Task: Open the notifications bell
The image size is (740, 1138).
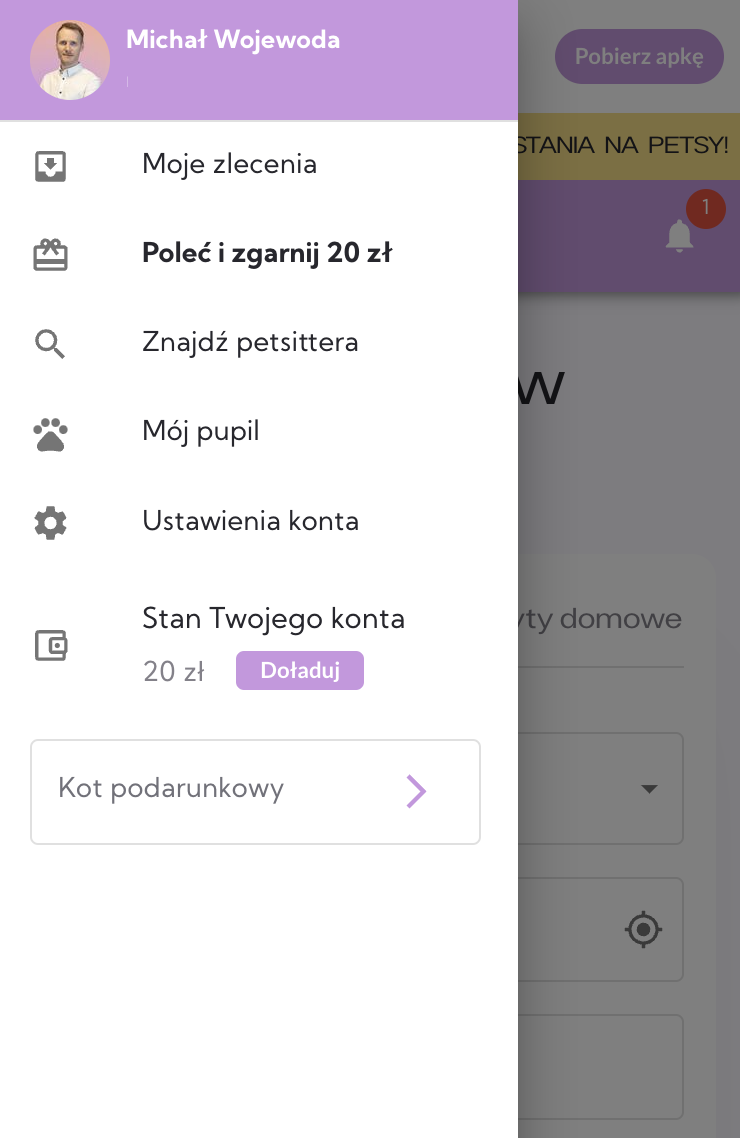Action: tap(680, 236)
